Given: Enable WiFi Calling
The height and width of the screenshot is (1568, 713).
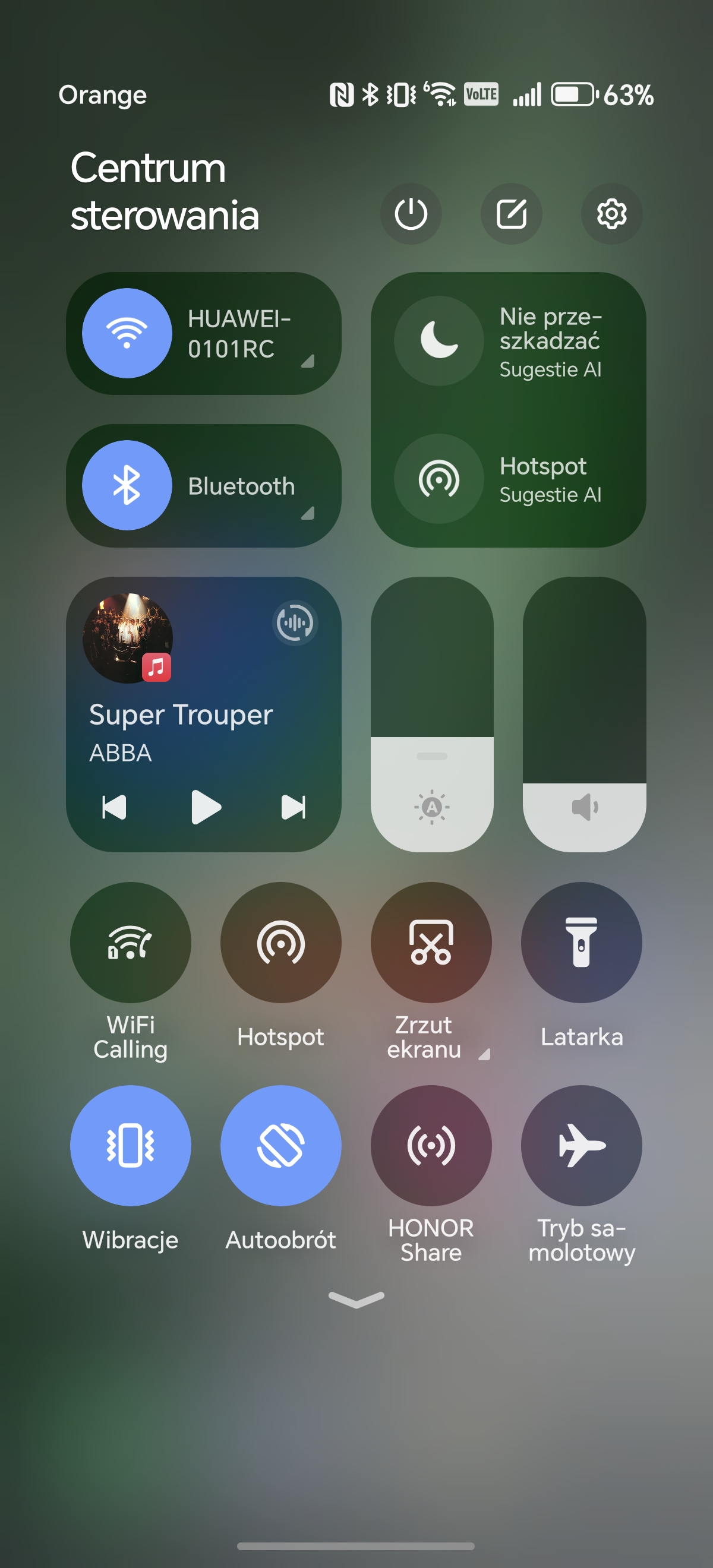Looking at the screenshot, I should 130,942.
